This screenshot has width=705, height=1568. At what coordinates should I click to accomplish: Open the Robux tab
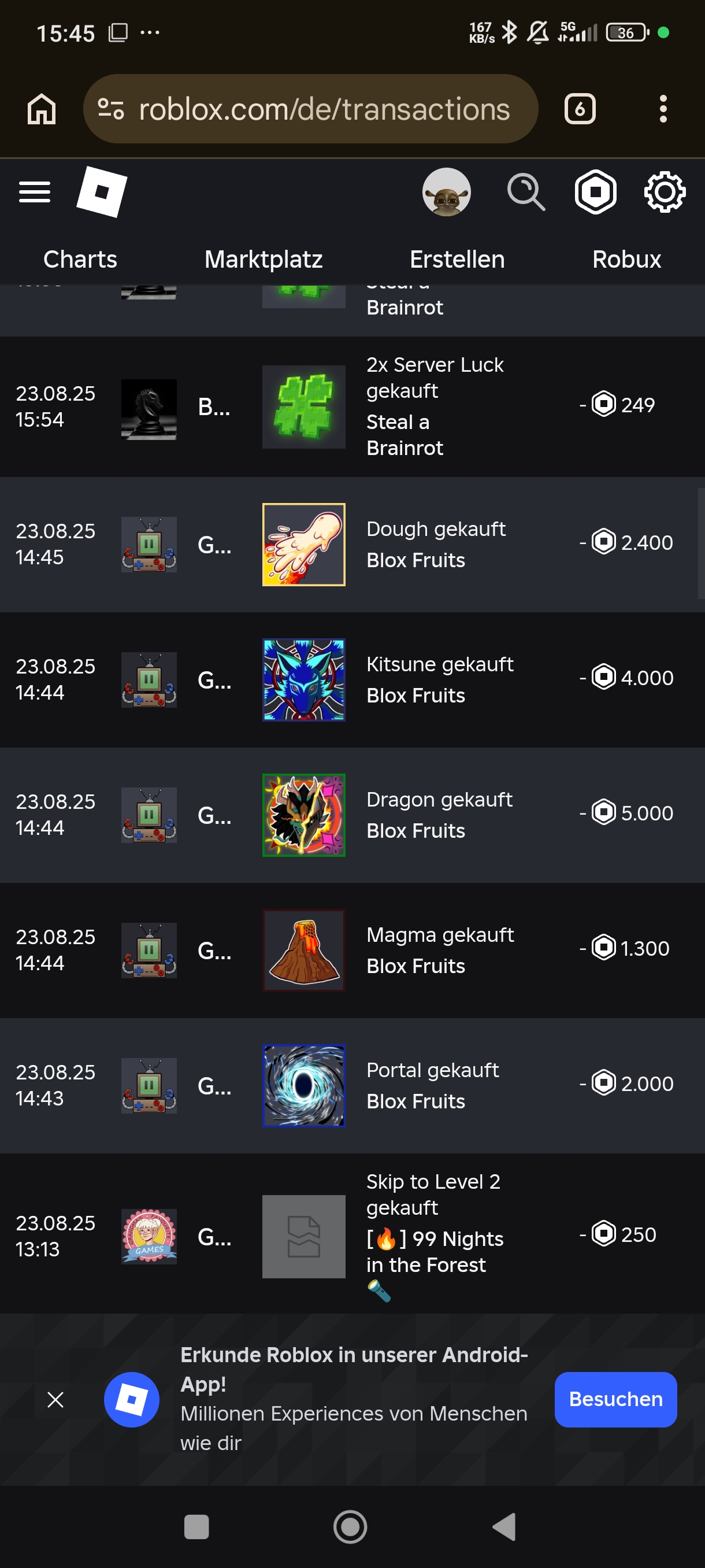pyautogui.click(x=626, y=259)
